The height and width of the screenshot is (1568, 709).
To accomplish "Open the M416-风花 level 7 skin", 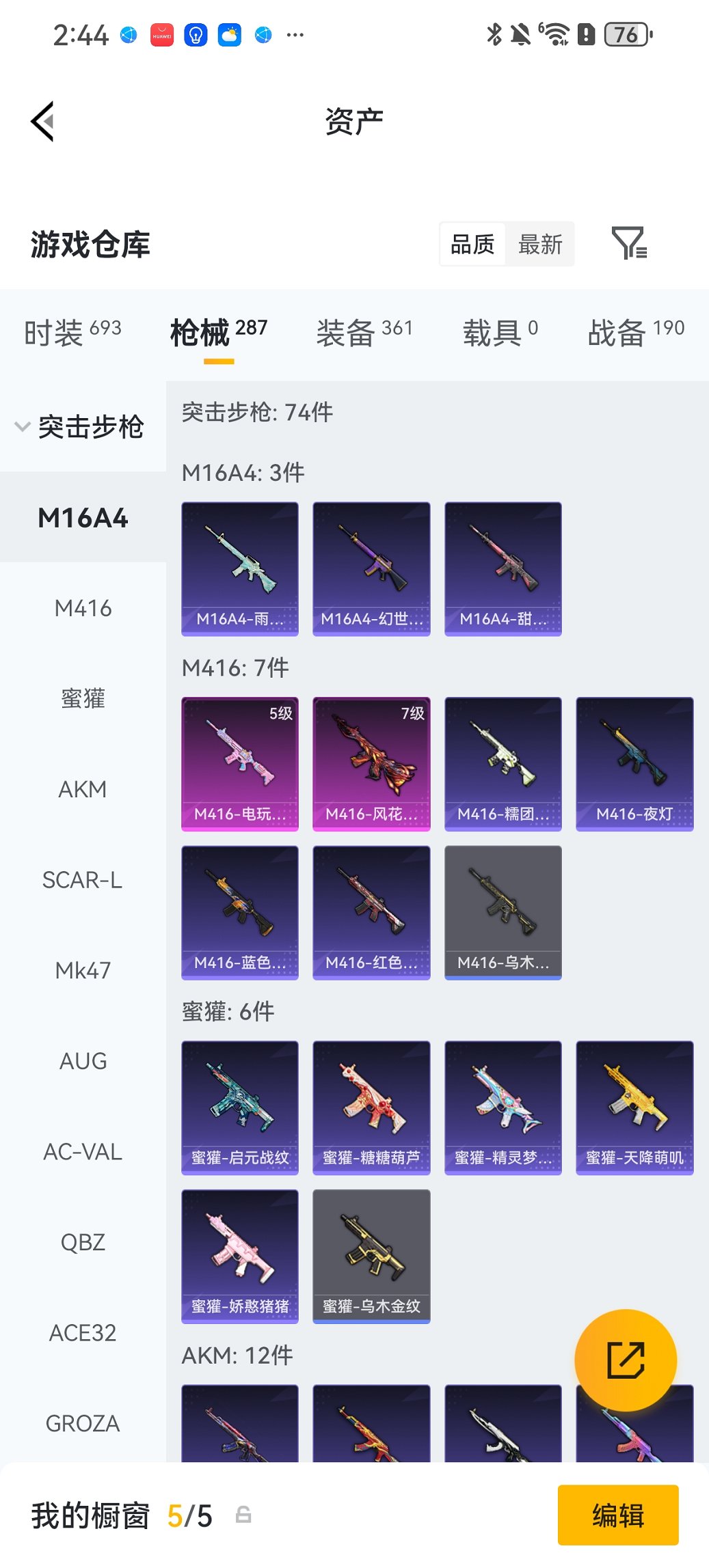I will coord(371,763).
